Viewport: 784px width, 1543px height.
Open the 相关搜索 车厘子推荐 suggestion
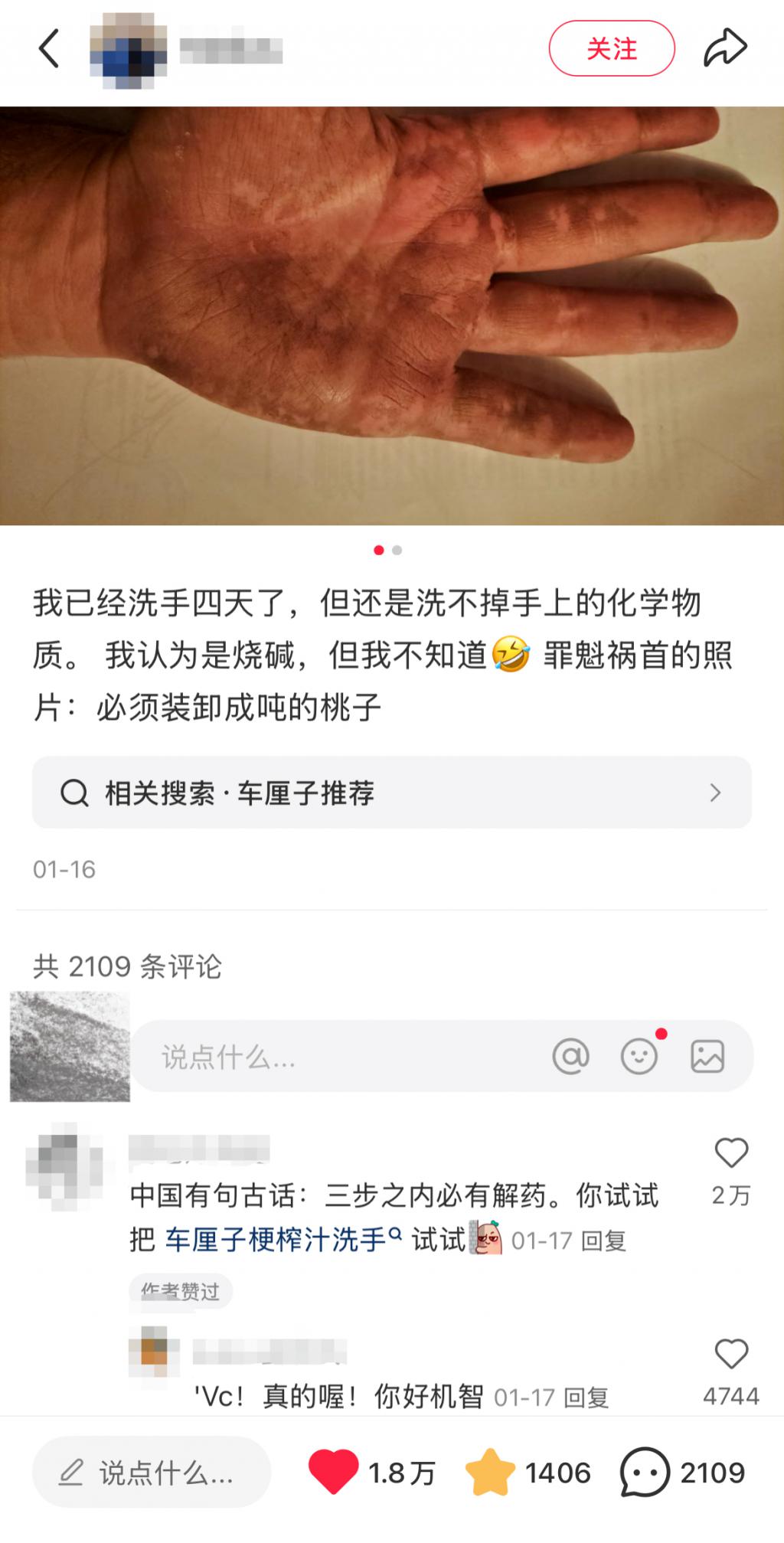(x=391, y=793)
